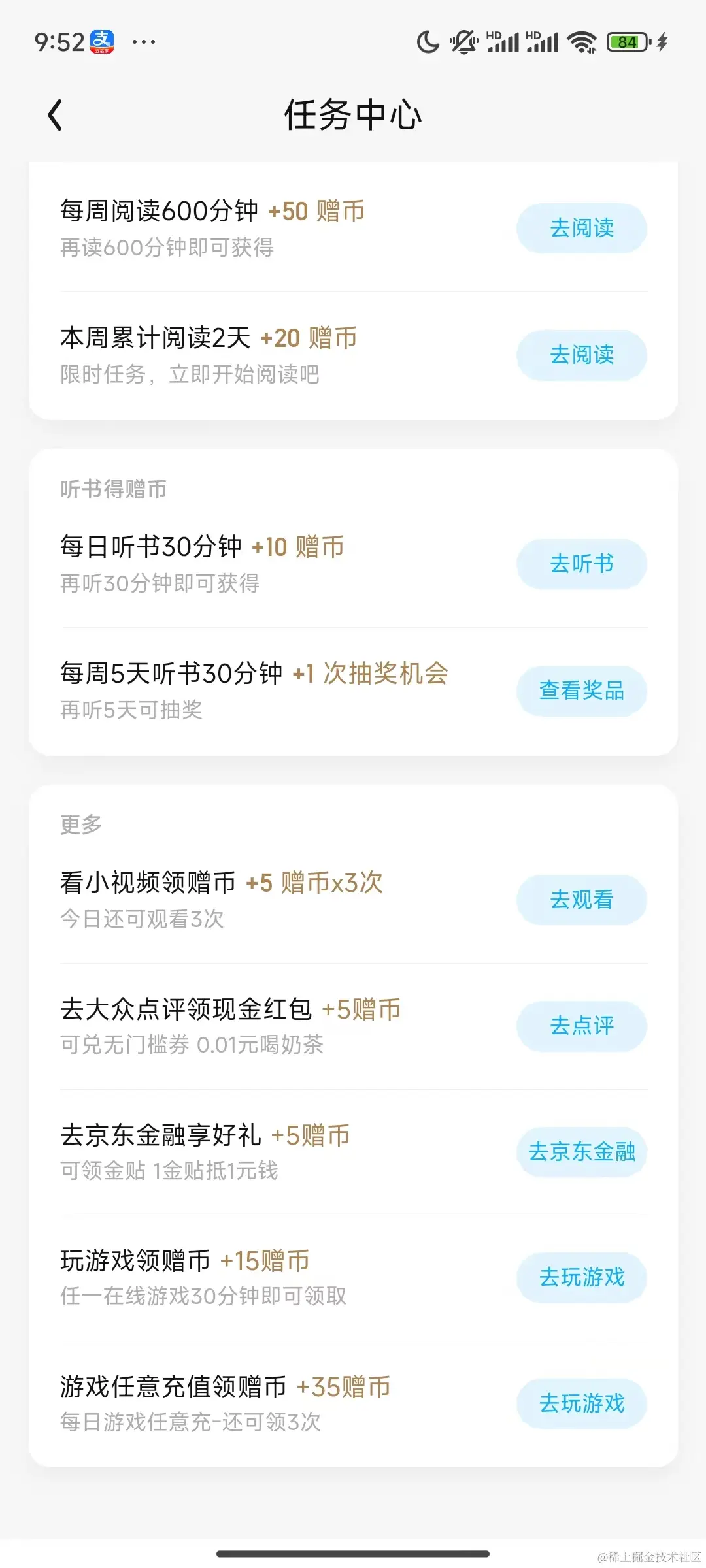Image resolution: width=706 pixels, height=1568 pixels.
Task: Tap 去阅读 for 本周累计阅读2天
Action: (581, 355)
